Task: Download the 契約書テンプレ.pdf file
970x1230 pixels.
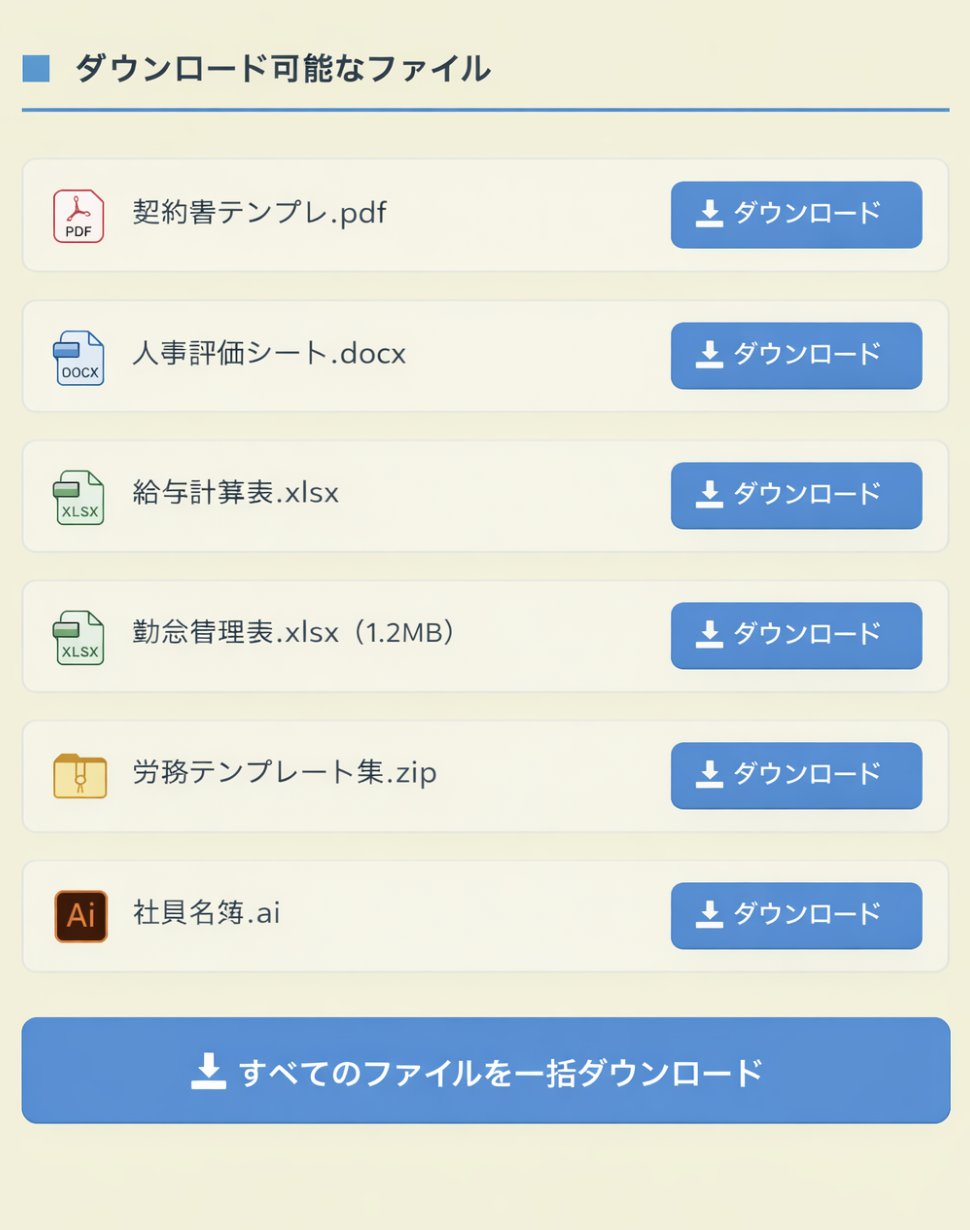Action: (x=795, y=214)
